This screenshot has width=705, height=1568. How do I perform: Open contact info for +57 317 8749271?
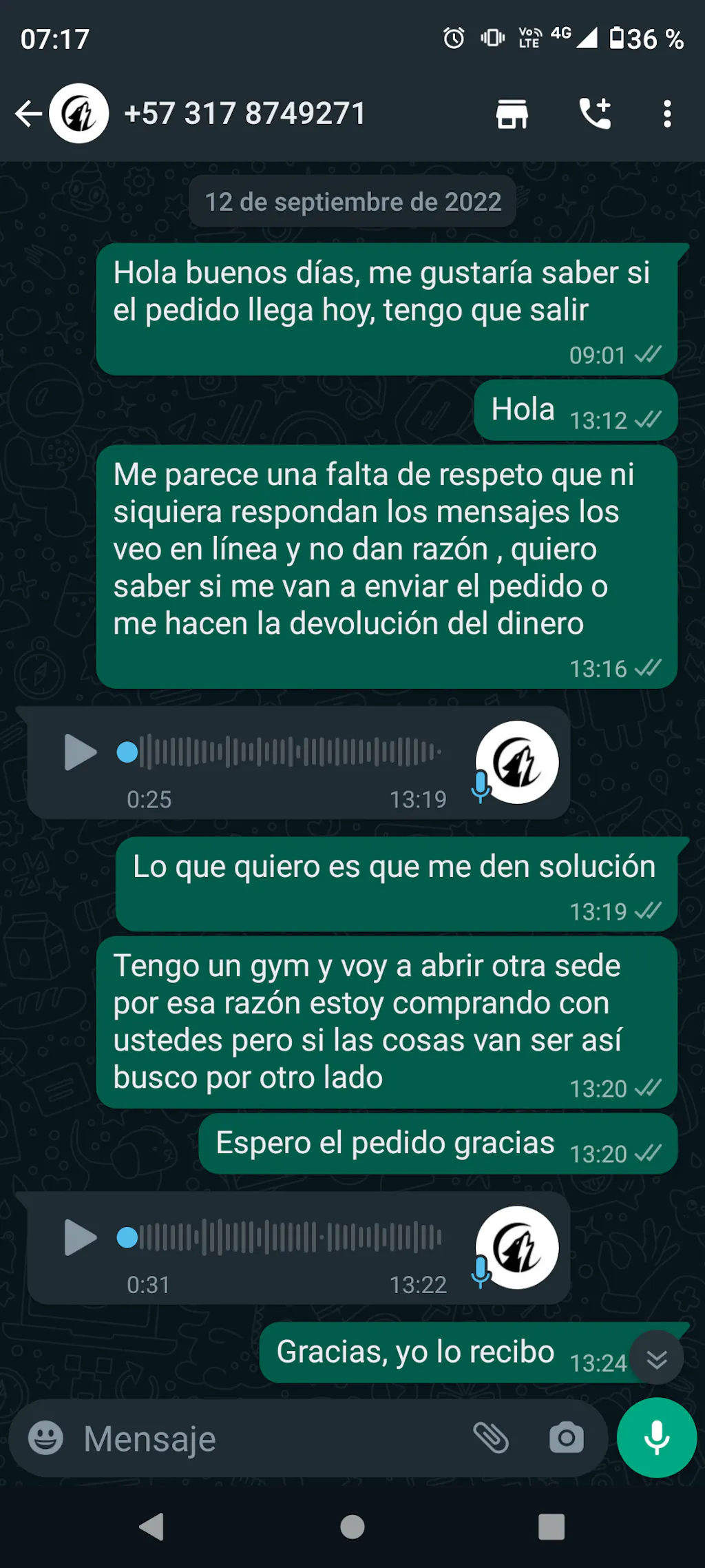pyautogui.click(x=244, y=114)
